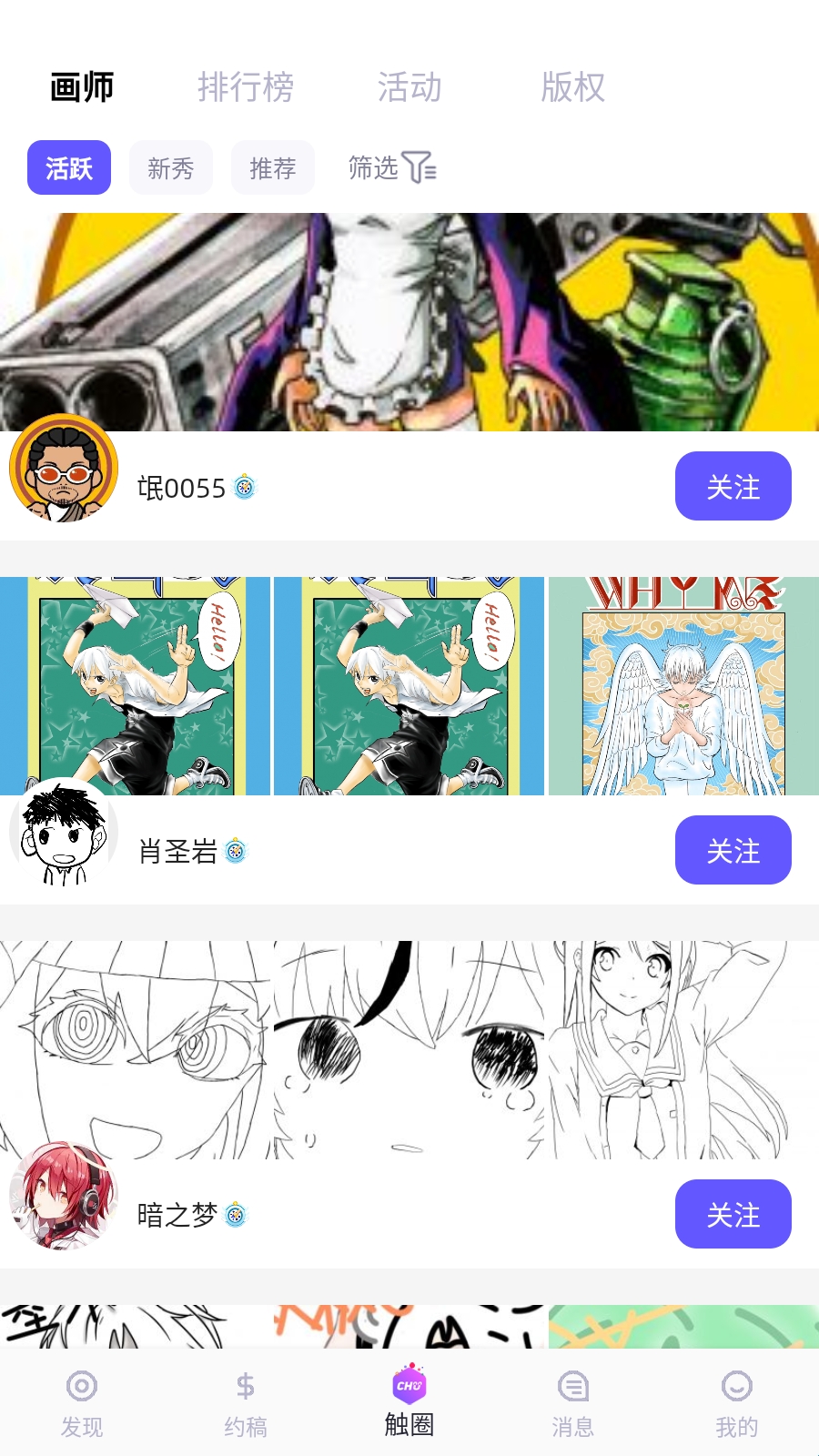Open 暗之梦's profile avatar
819x1456 pixels.
point(64,1197)
